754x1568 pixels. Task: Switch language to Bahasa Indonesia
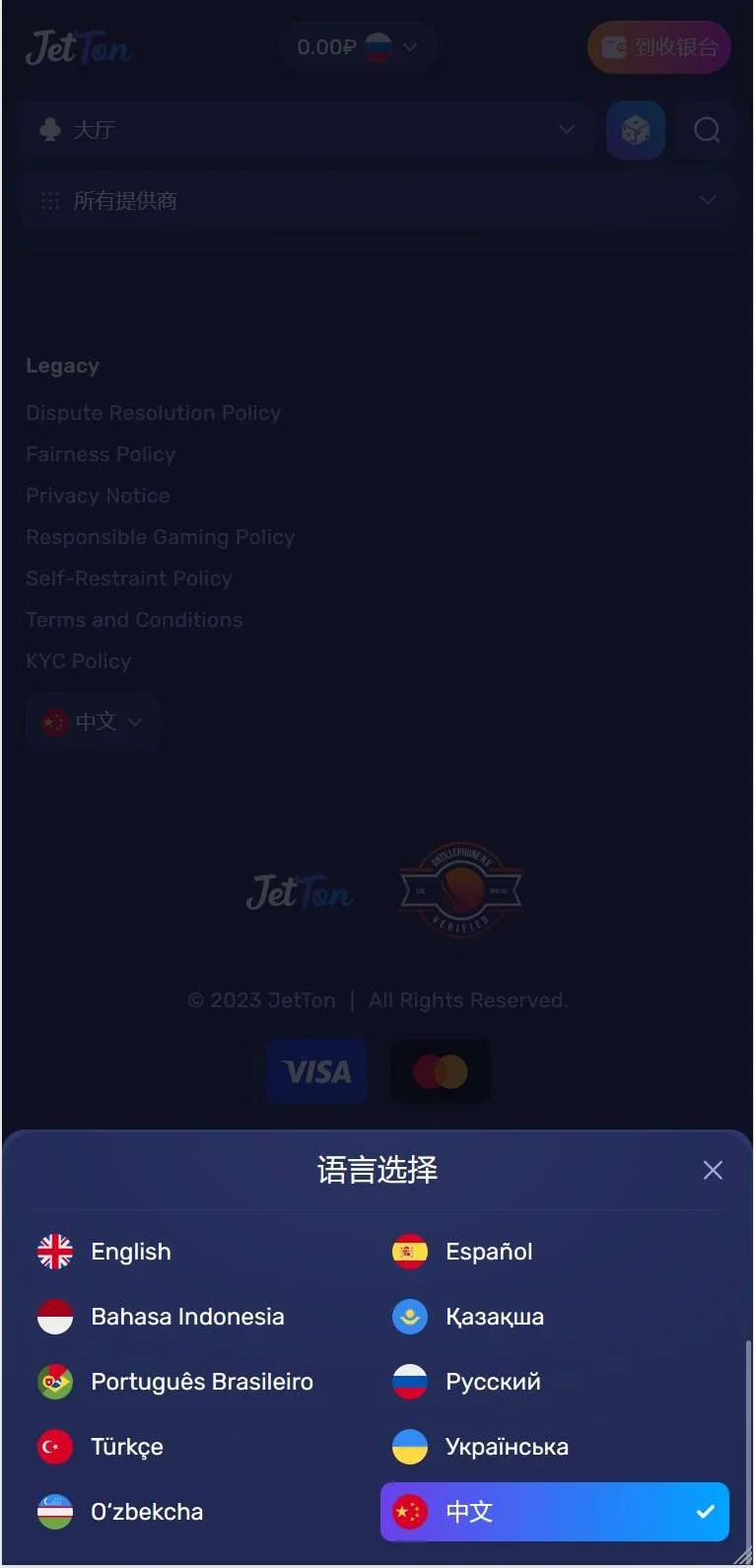(x=186, y=1317)
